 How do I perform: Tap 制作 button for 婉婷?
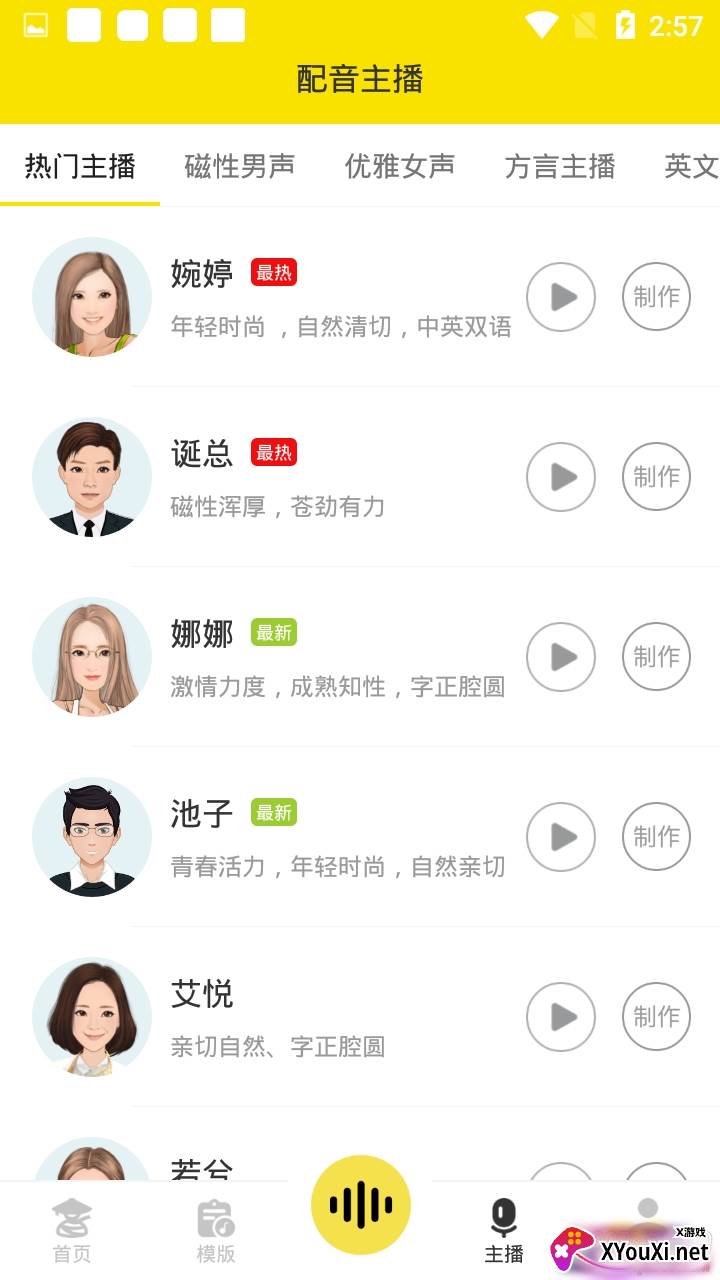coord(656,297)
